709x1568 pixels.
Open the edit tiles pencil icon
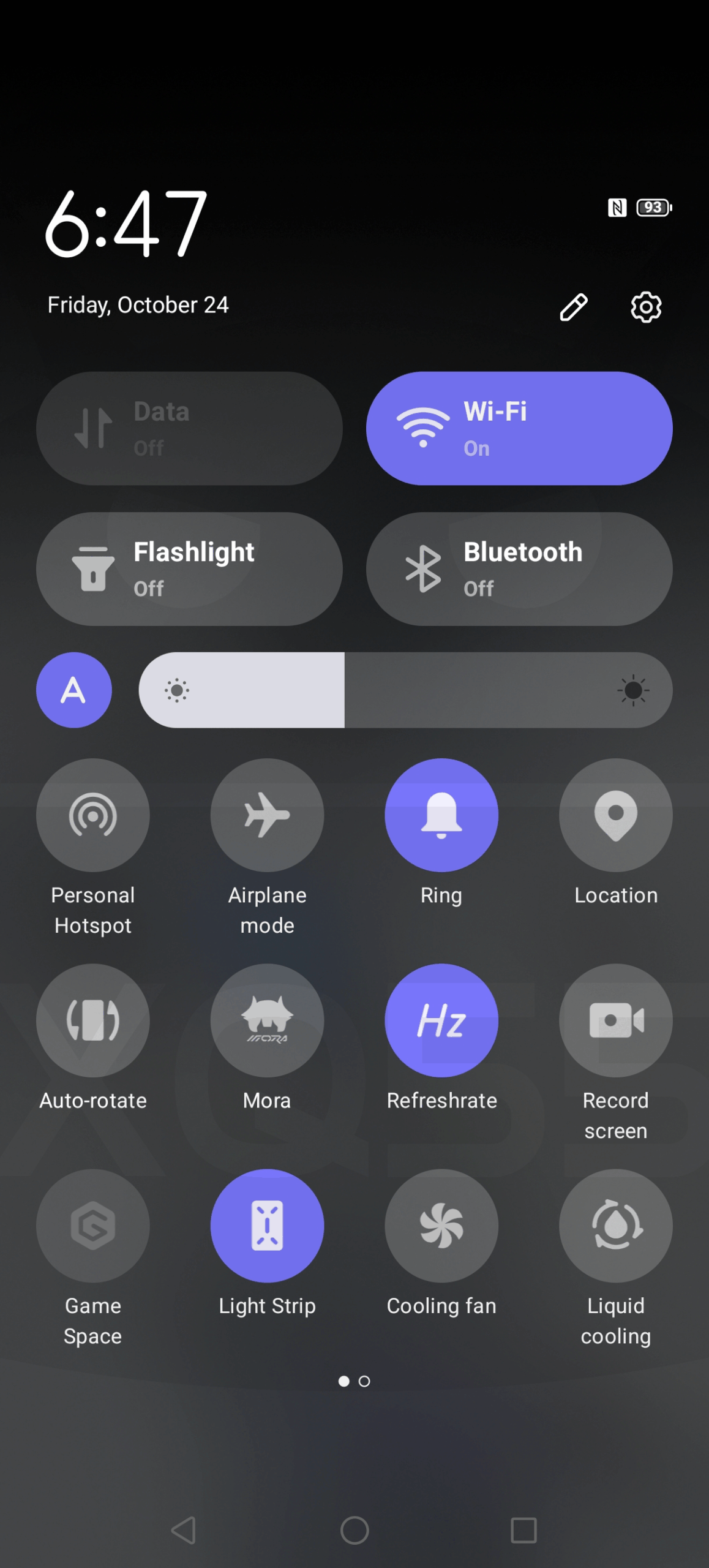coord(573,307)
